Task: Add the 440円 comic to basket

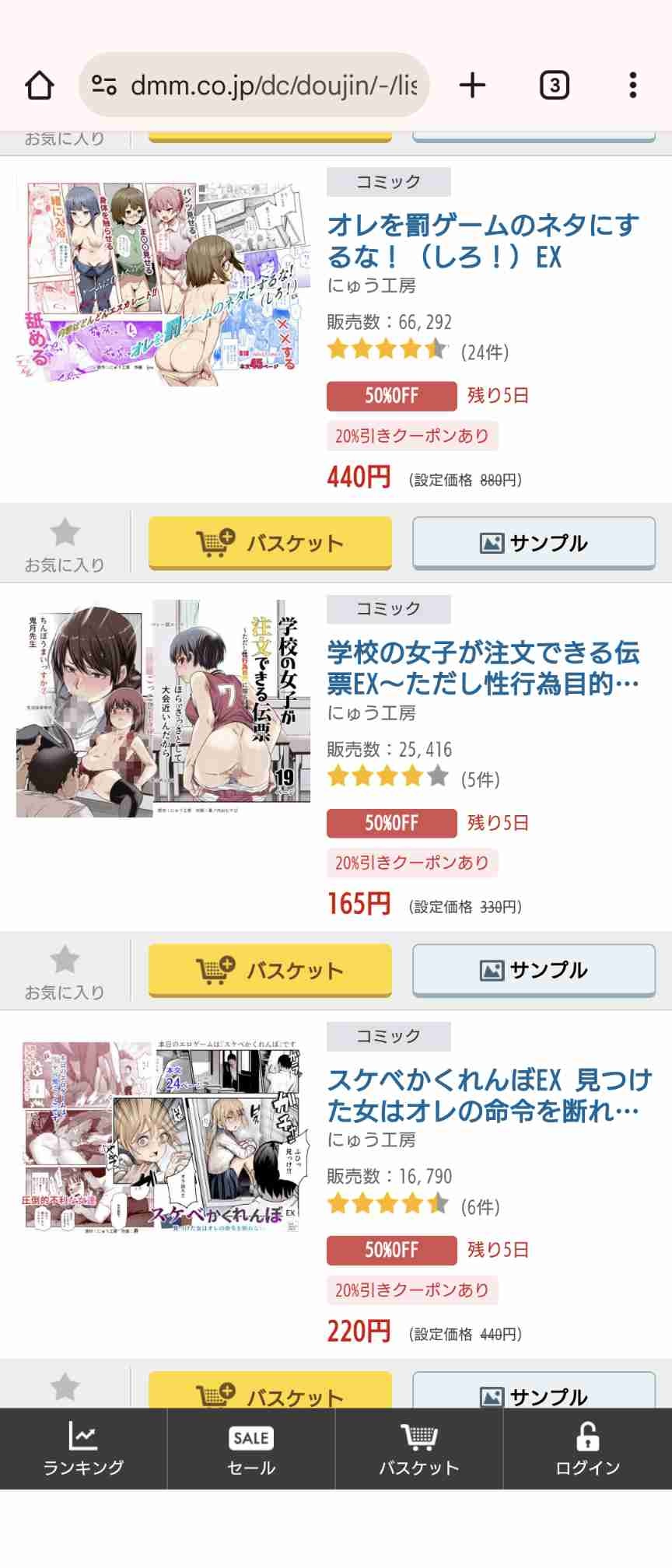Action: 270,542
